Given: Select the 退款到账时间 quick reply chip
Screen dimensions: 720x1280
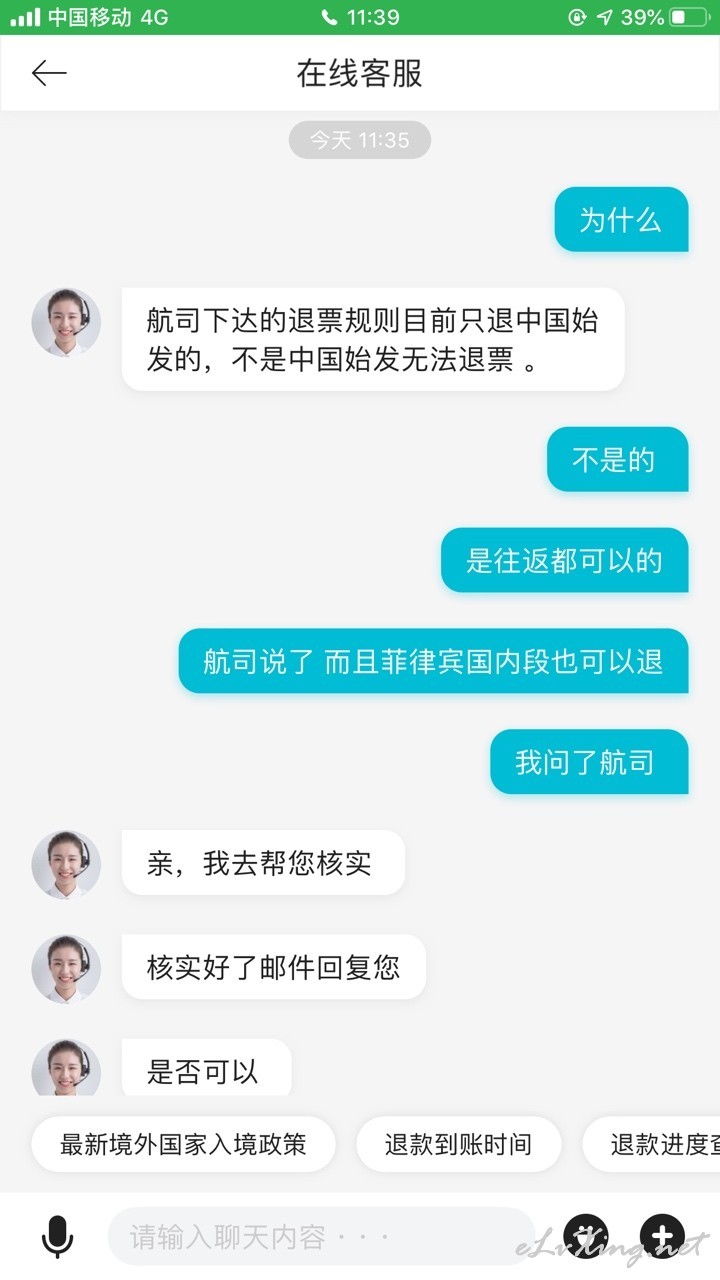Looking at the screenshot, I should point(458,1144).
